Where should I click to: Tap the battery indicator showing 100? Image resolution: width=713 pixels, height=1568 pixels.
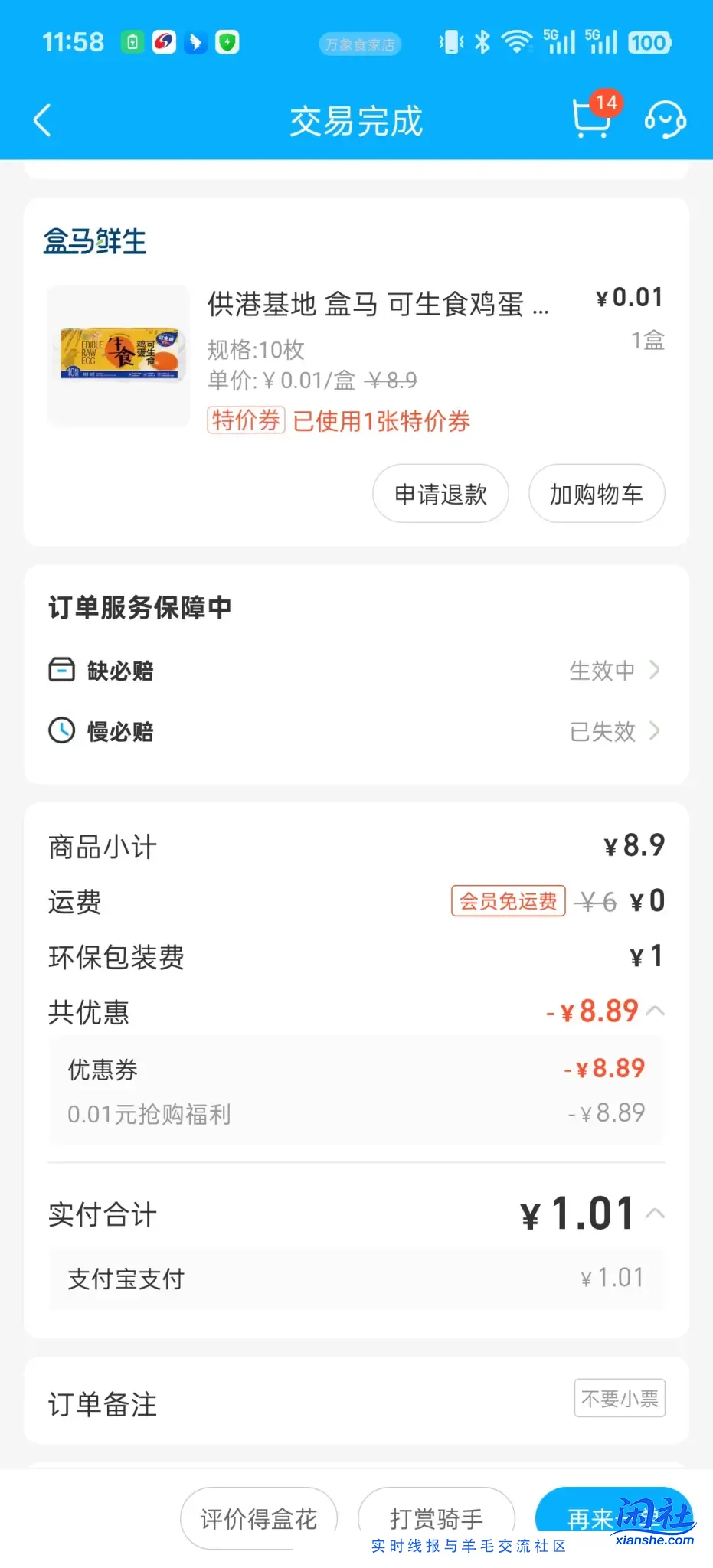[x=648, y=42]
